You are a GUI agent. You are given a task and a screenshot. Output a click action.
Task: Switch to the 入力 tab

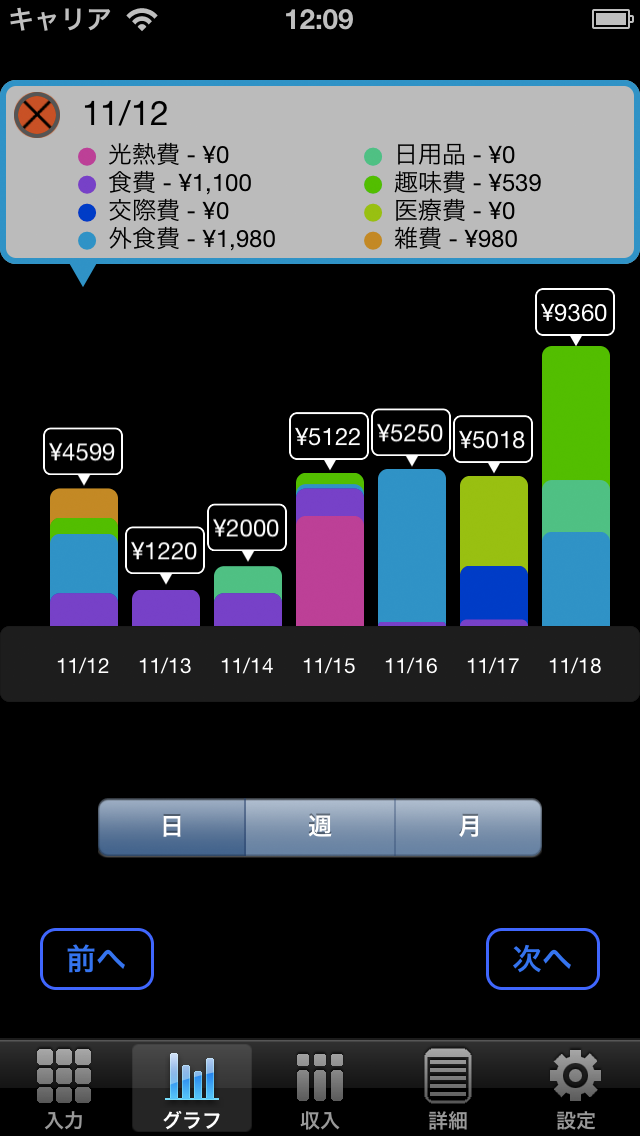tap(64, 1089)
